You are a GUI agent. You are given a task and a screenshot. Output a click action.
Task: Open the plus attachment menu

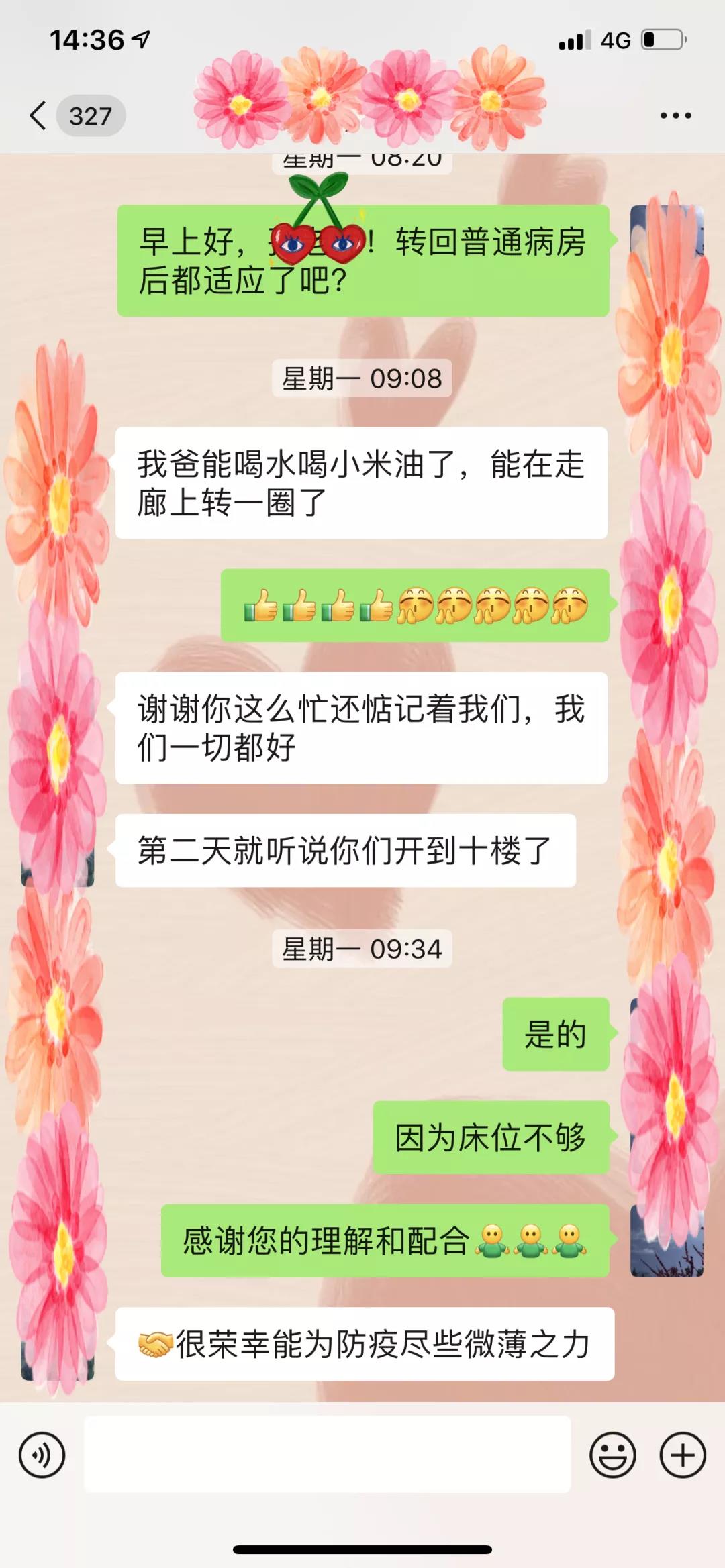[x=683, y=1455]
